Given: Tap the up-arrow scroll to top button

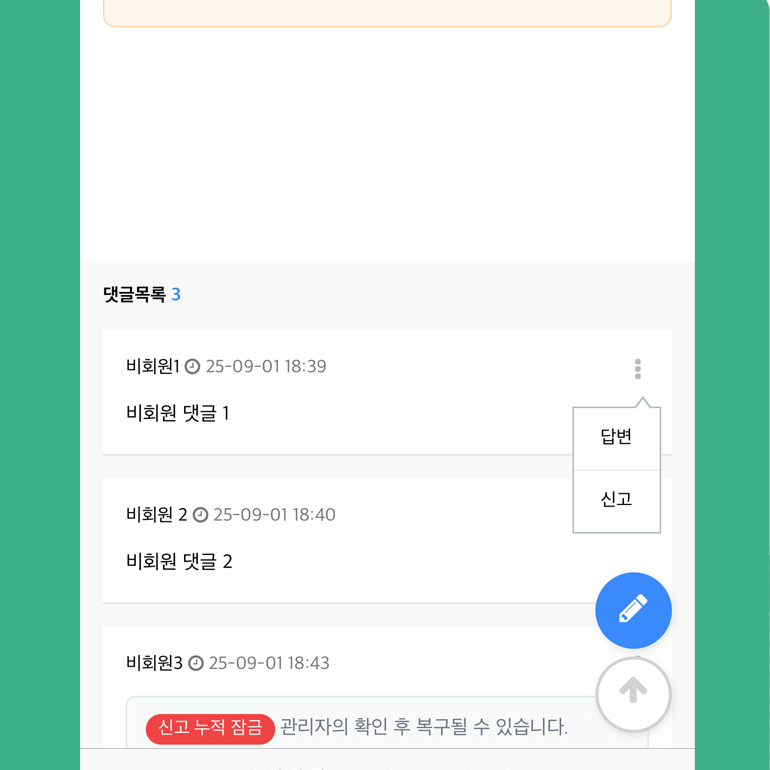Looking at the screenshot, I should tap(633, 692).
